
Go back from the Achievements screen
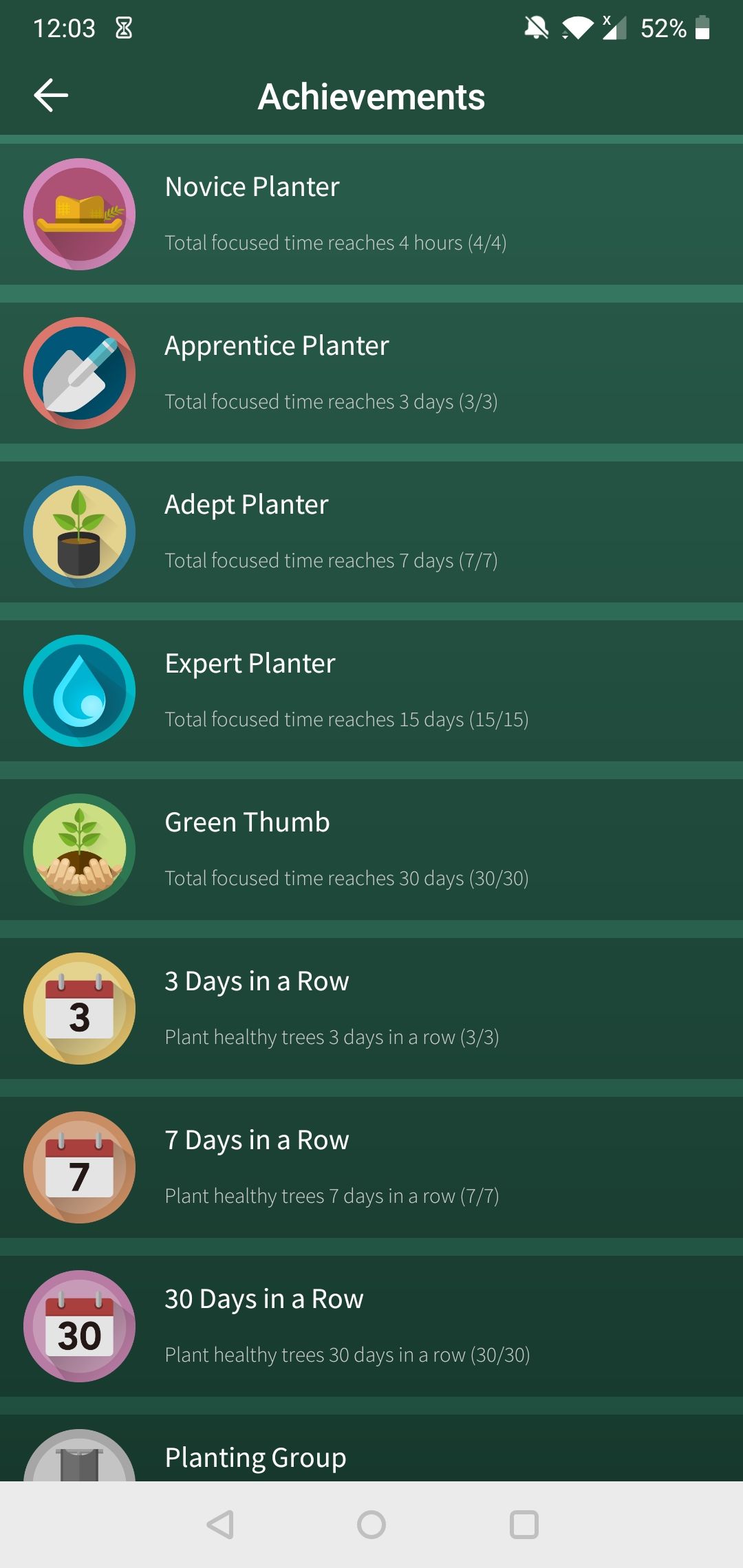51,96
